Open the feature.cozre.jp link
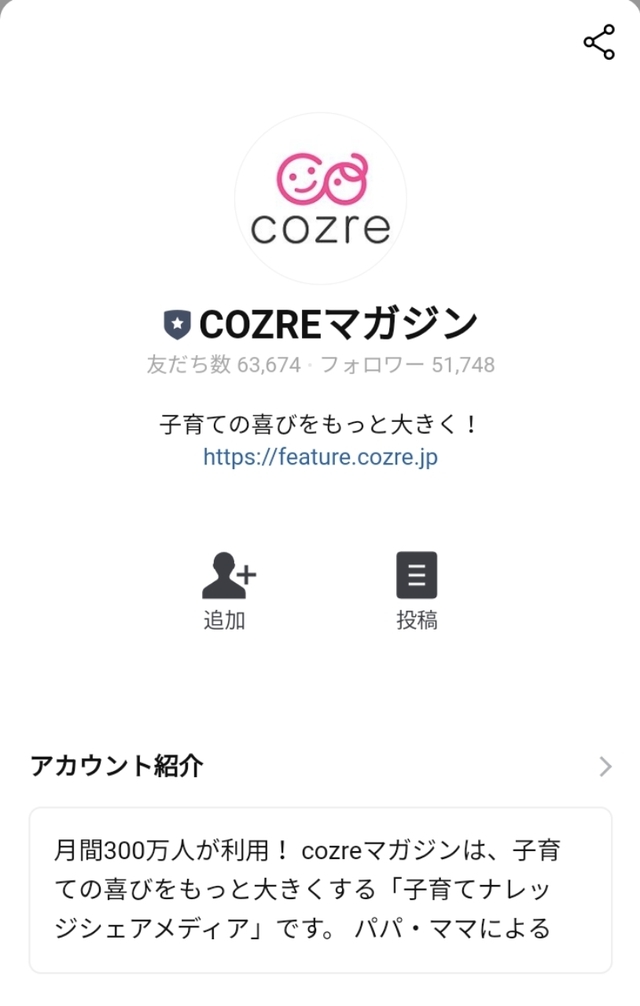The height and width of the screenshot is (1006, 640). (x=320, y=458)
